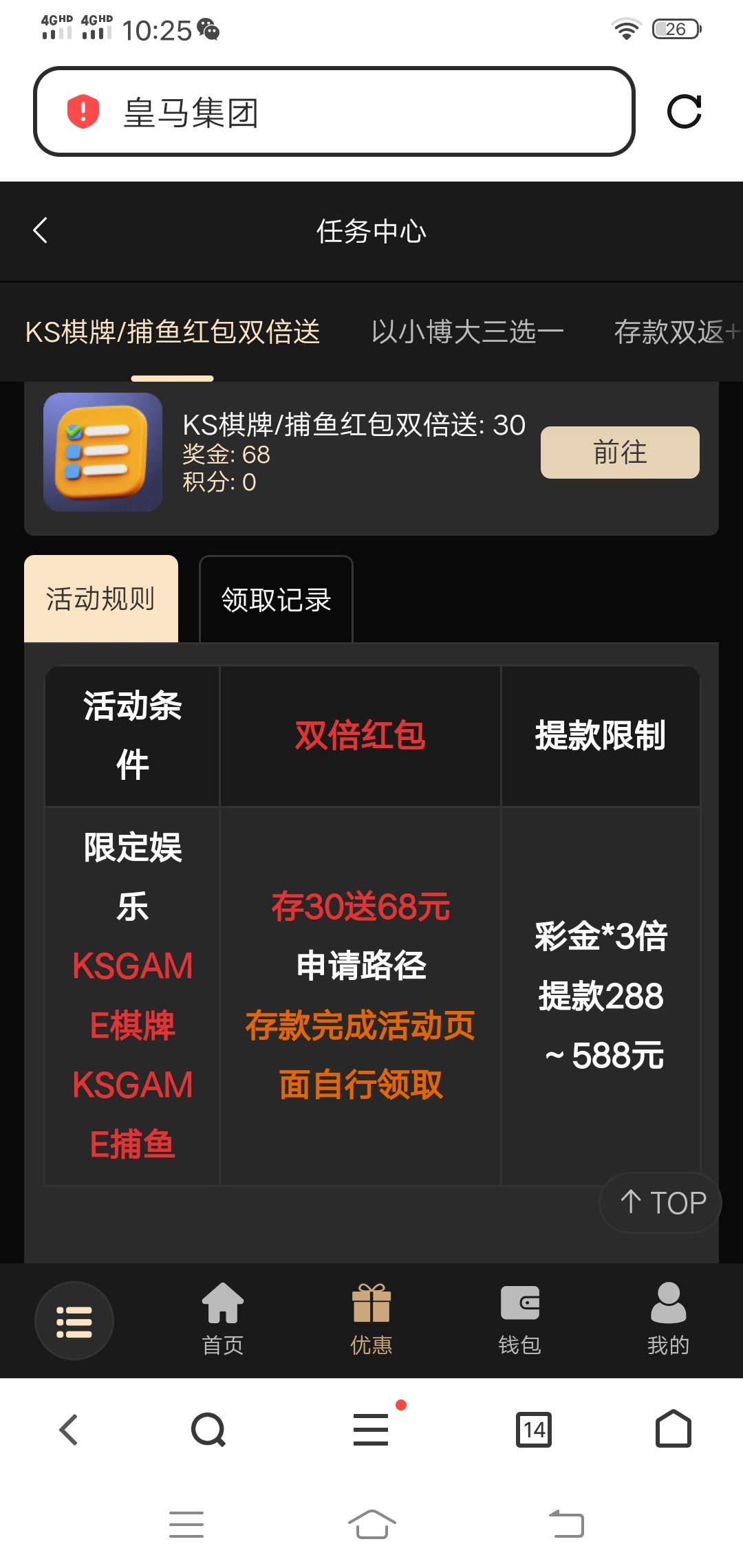This screenshot has height=1568, width=743.
Task: Open the 领取记录 tab
Action: (x=276, y=600)
